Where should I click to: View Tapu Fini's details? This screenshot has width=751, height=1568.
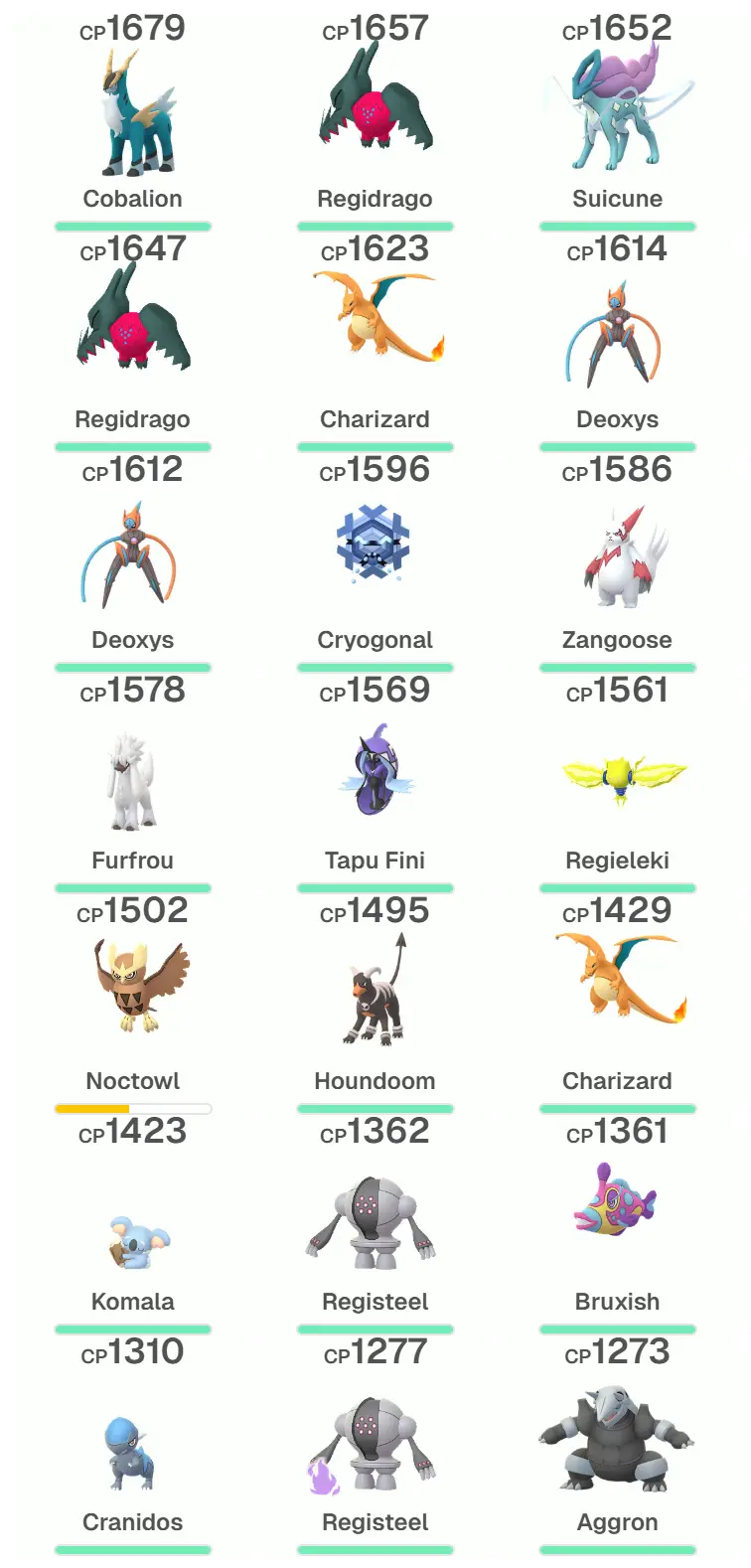click(375, 775)
